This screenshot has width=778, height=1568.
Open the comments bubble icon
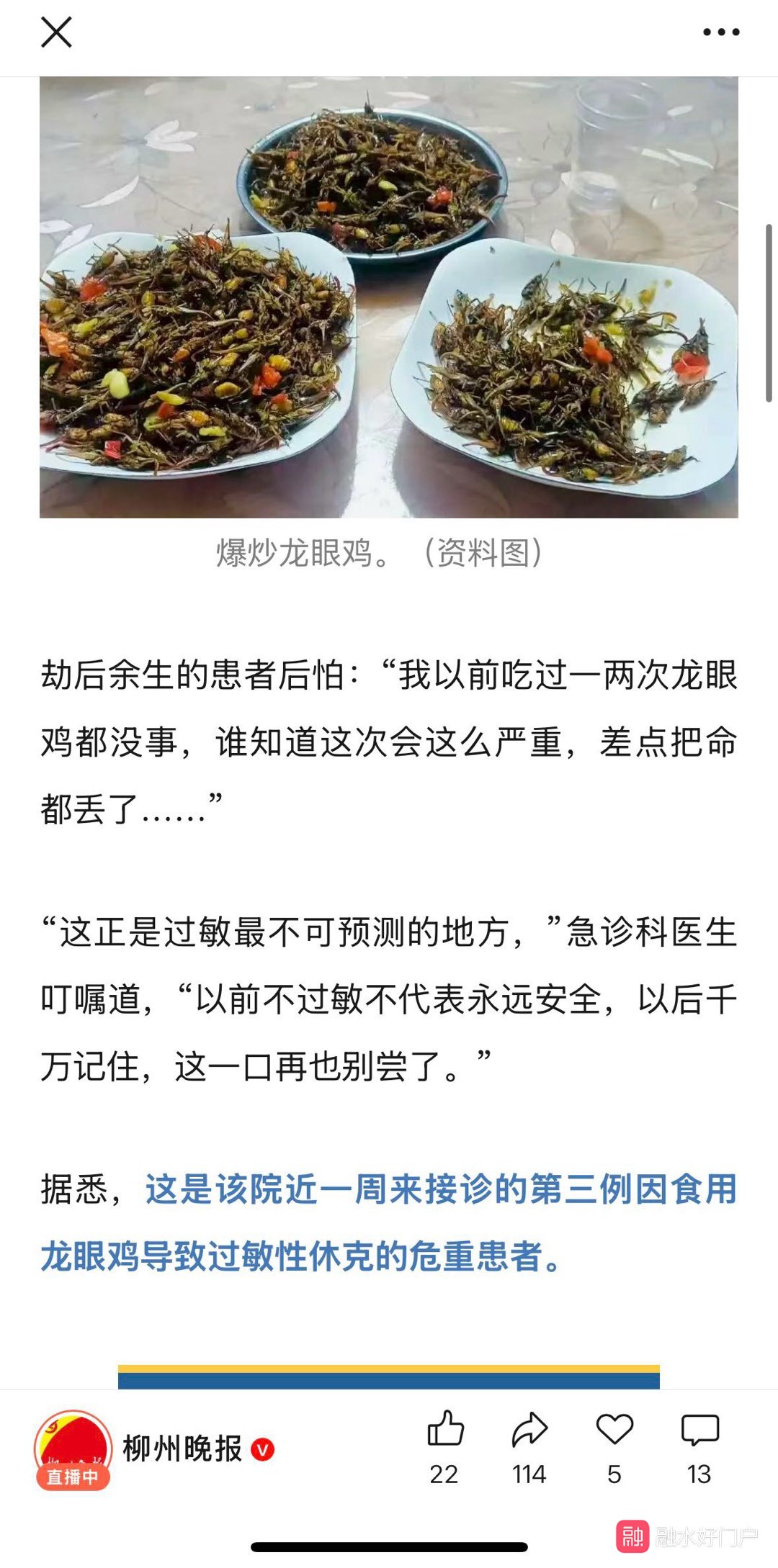[699, 1430]
